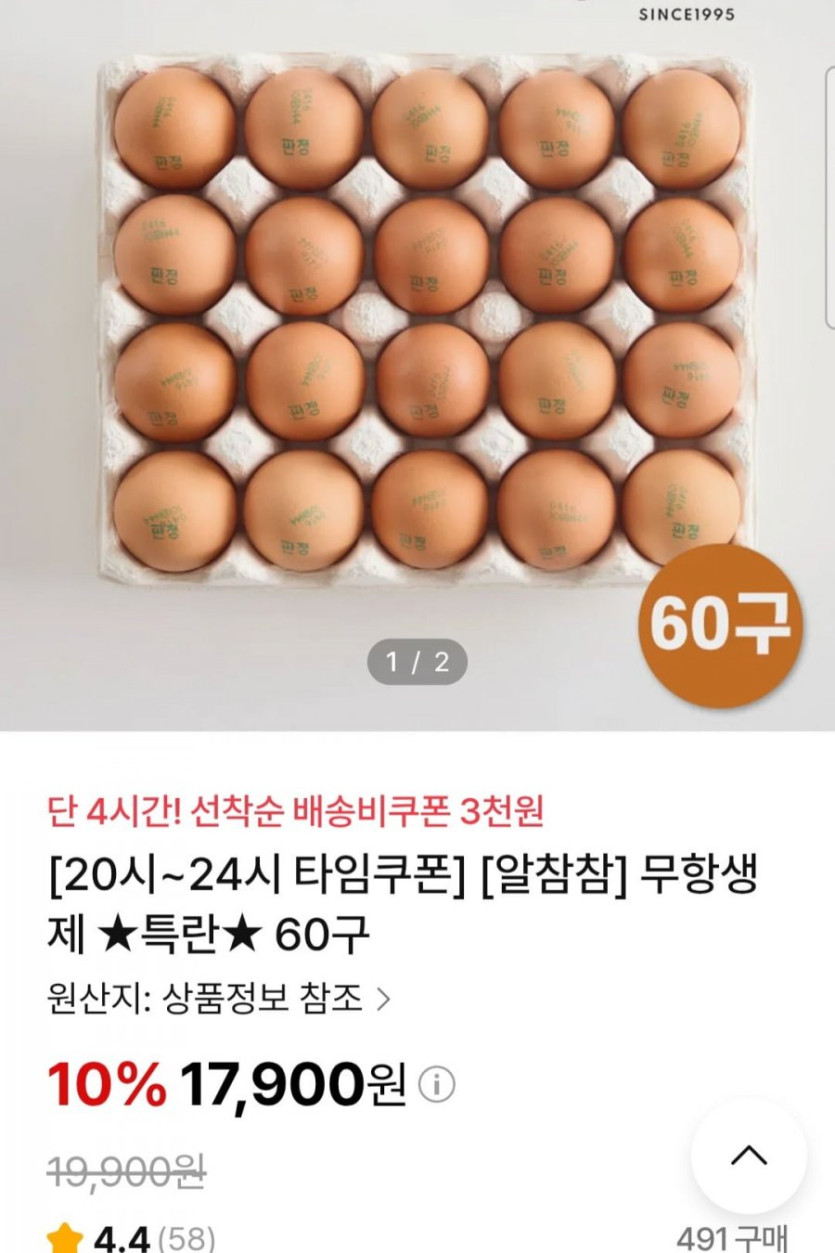Image resolution: width=835 pixels, height=1253 pixels.
Task: Tap the price info icon
Action: [436, 1085]
